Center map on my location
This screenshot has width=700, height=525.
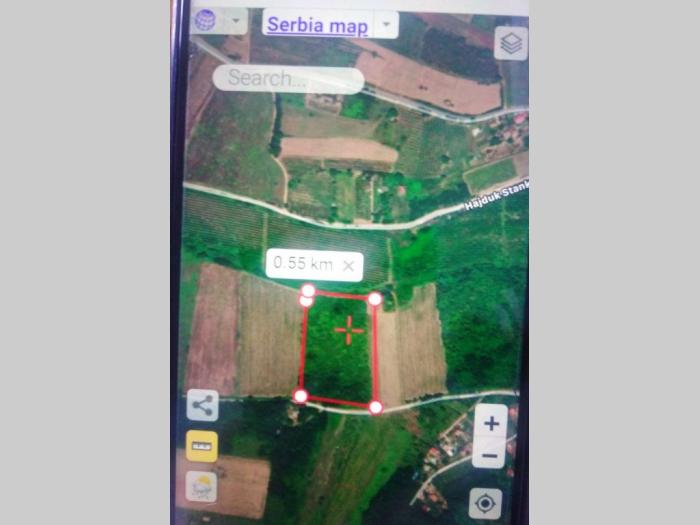pyautogui.click(x=486, y=503)
